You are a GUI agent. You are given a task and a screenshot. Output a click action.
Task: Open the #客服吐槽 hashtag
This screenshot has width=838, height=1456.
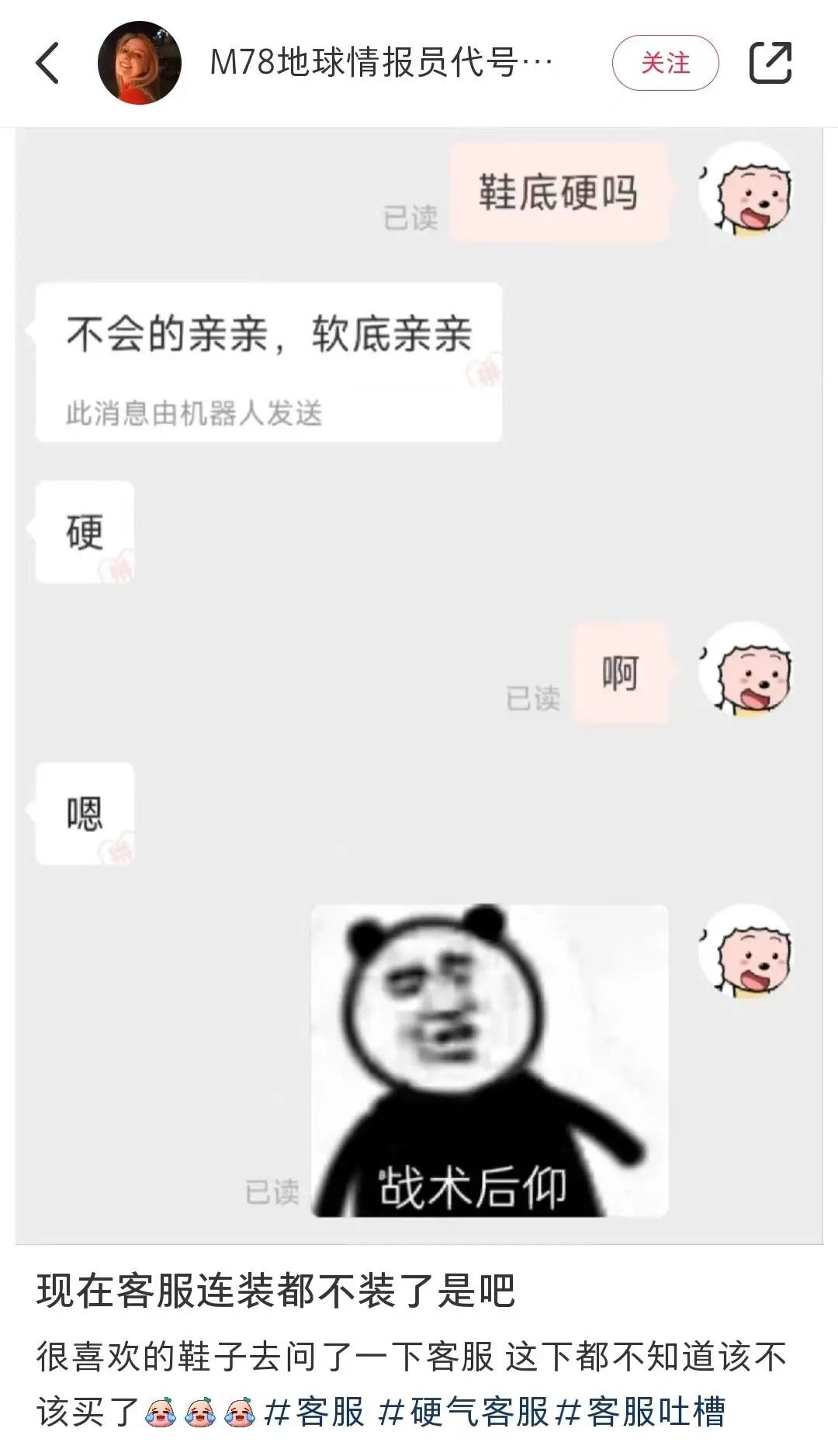coord(641,1412)
